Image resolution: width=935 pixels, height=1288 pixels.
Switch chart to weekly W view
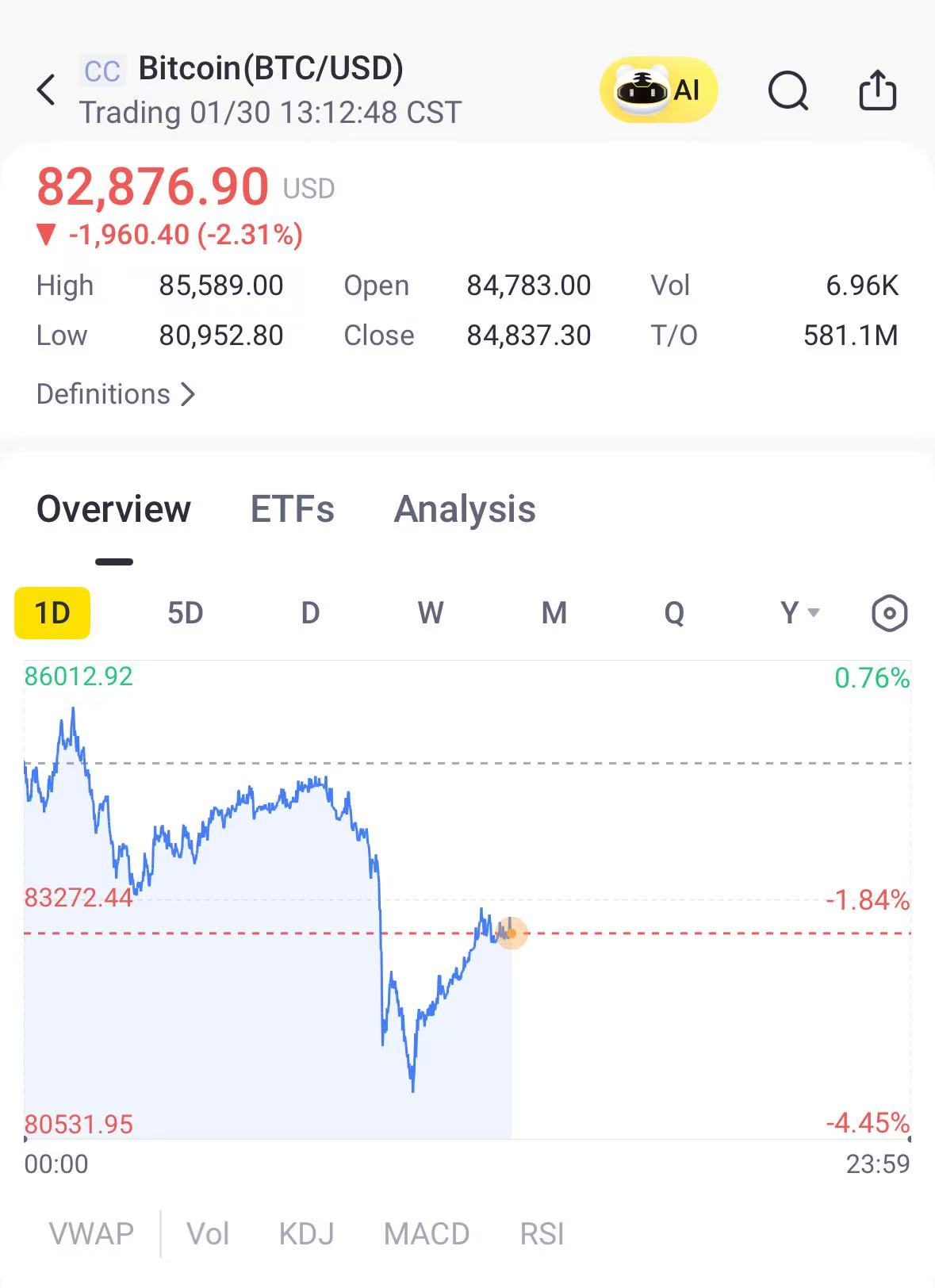tap(431, 613)
